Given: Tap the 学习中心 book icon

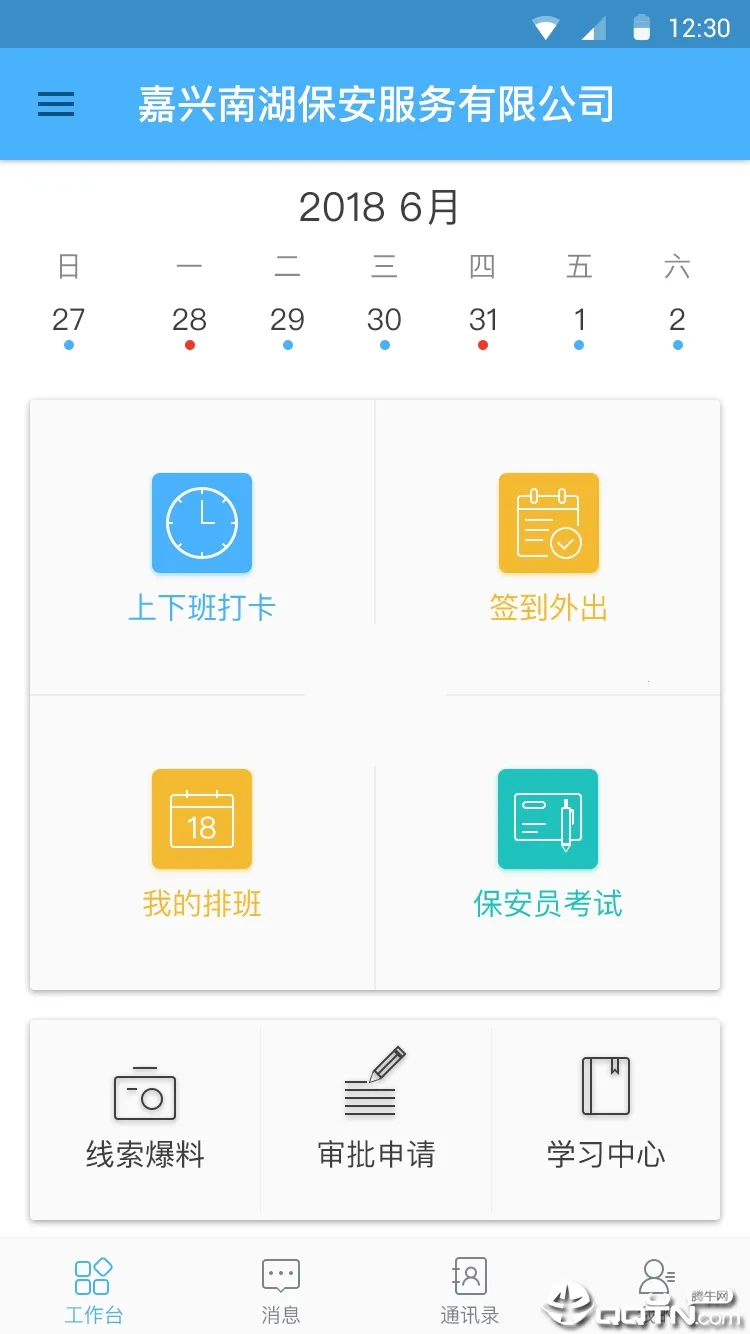Looking at the screenshot, I should coord(606,1088).
